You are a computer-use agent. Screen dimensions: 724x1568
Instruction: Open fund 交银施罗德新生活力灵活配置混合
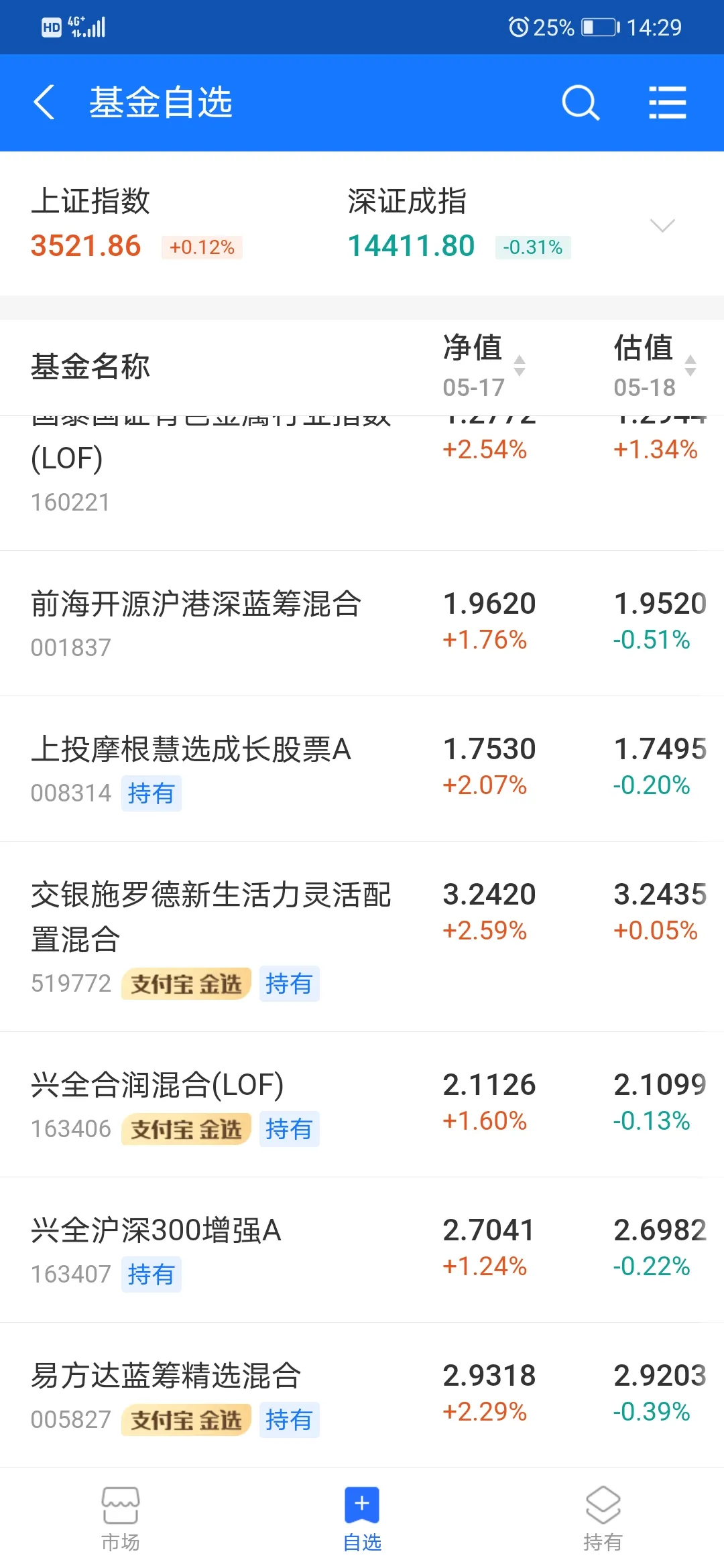pyautogui.click(x=362, y=936)
